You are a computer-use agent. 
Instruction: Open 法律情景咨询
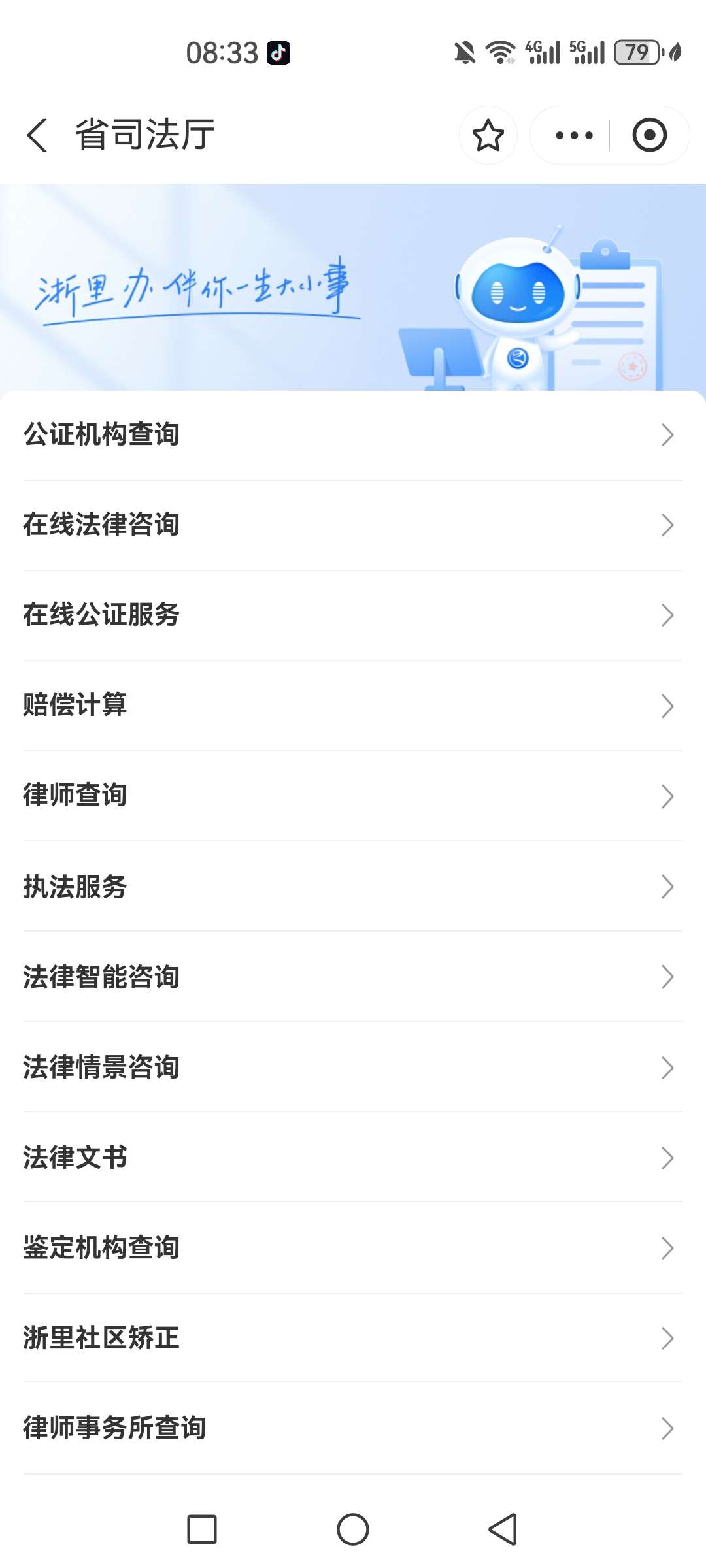click(353, 1067)
